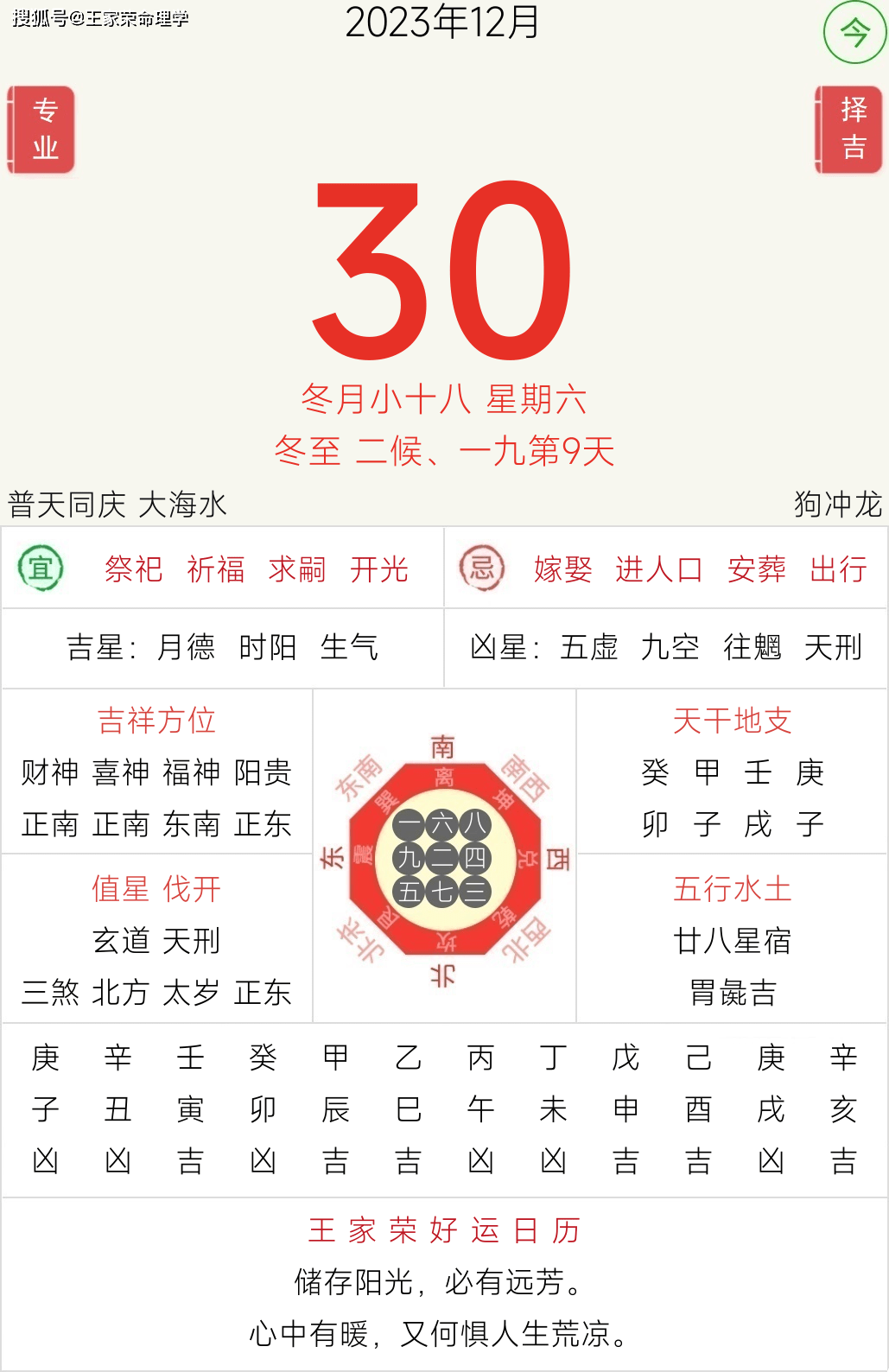The height and width of the screenshot is (1372, 889).
Task: Jump to today with the 今 button
Action: (854, 33)
